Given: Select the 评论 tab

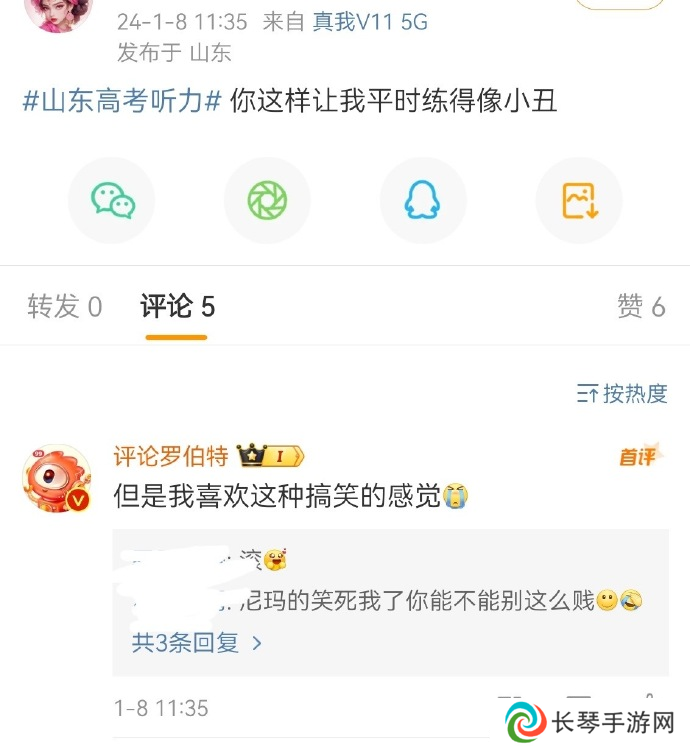Looking at the screenshot, I should pyautogui.click(x=177, y=307).
